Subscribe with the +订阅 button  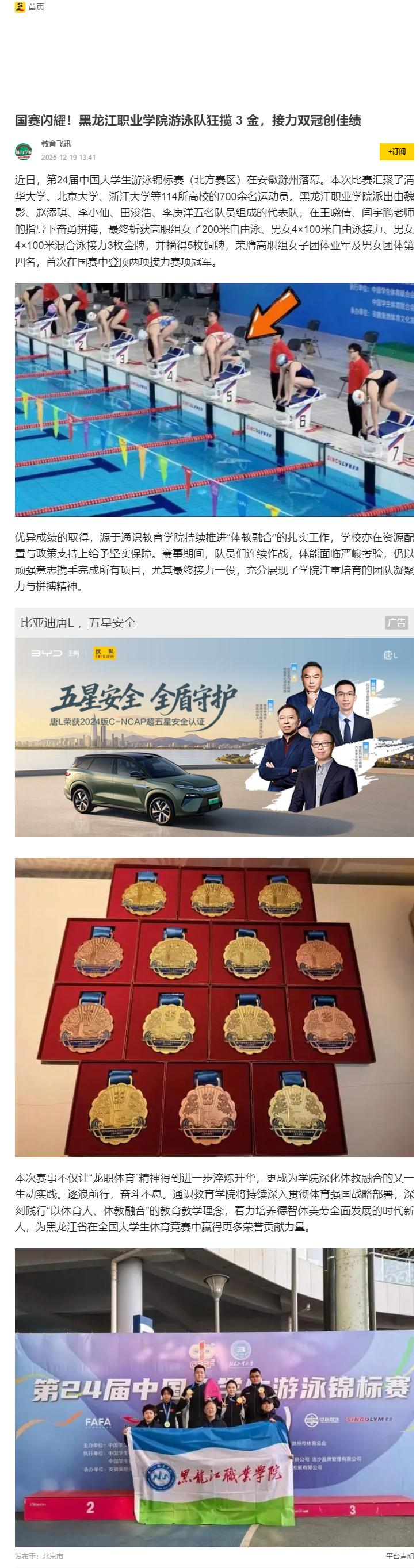click(x=396, y=152)
